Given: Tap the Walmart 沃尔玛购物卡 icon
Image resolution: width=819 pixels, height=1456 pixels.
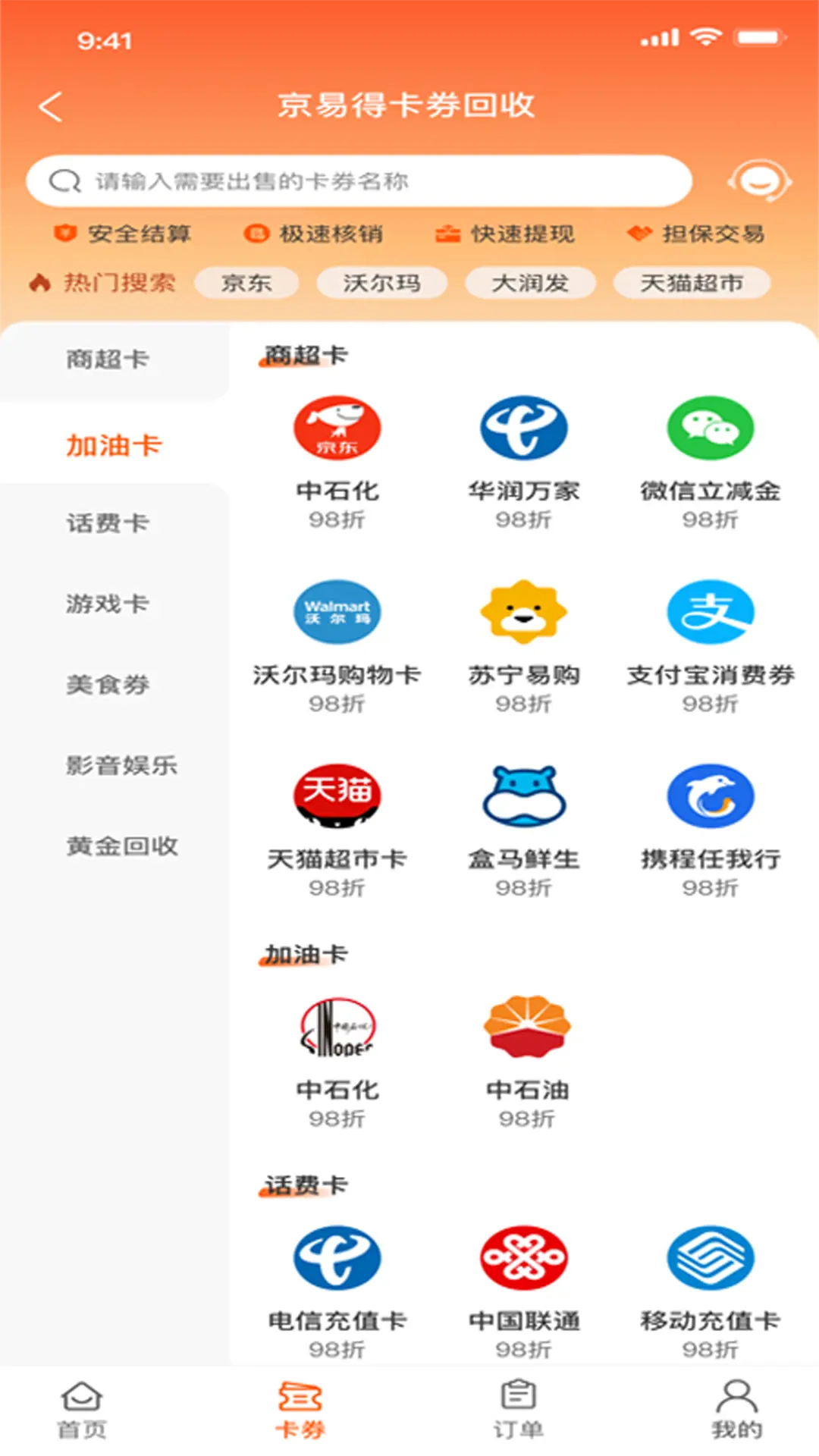Looking at the screenshot, I should pyautogui.click(x=337, y=611).
